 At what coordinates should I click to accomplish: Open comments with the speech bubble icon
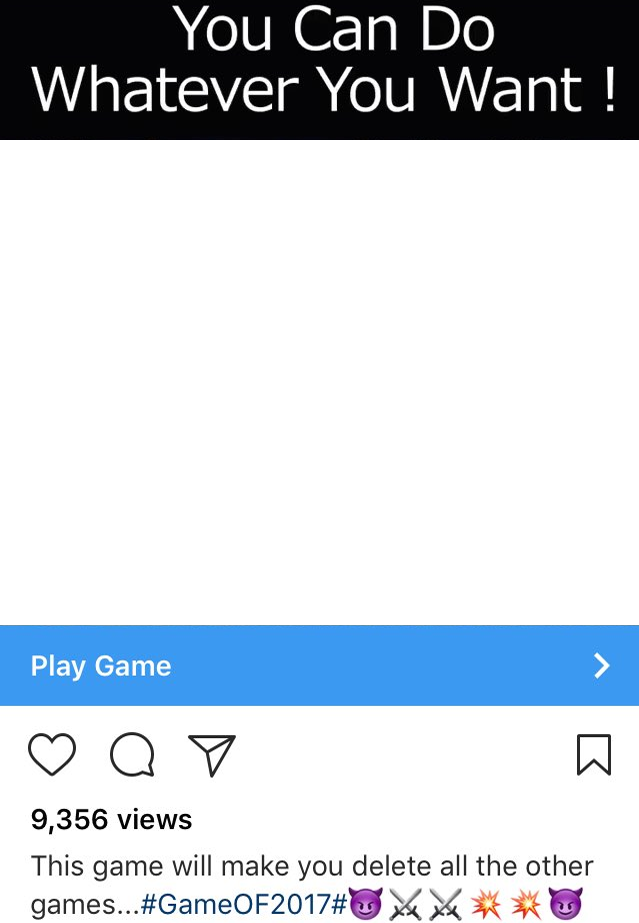tap(132, 755)
